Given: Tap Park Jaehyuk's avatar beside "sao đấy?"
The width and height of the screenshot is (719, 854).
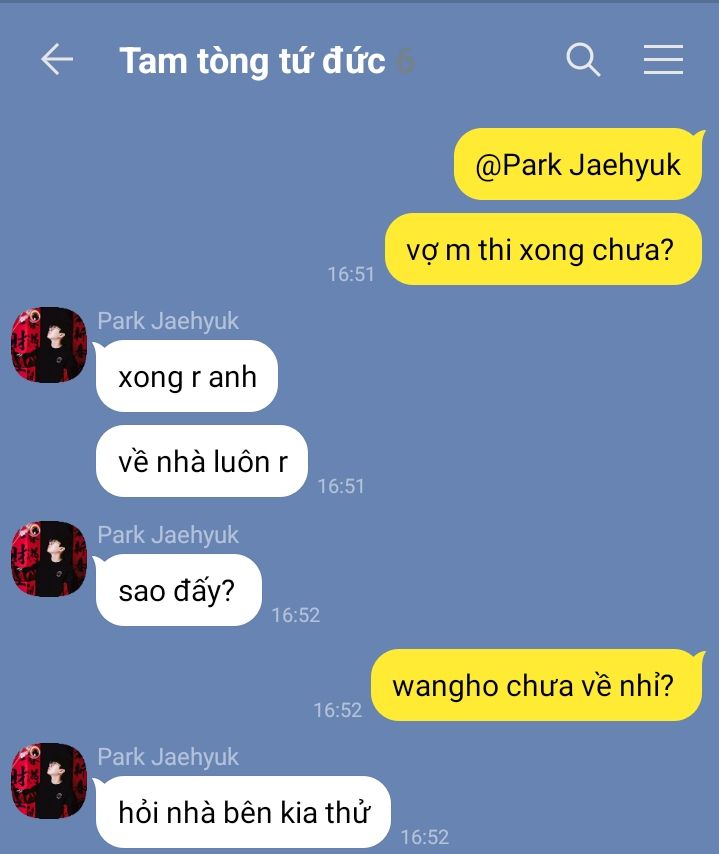Looking at the screenshot, I should pos(49,559).
